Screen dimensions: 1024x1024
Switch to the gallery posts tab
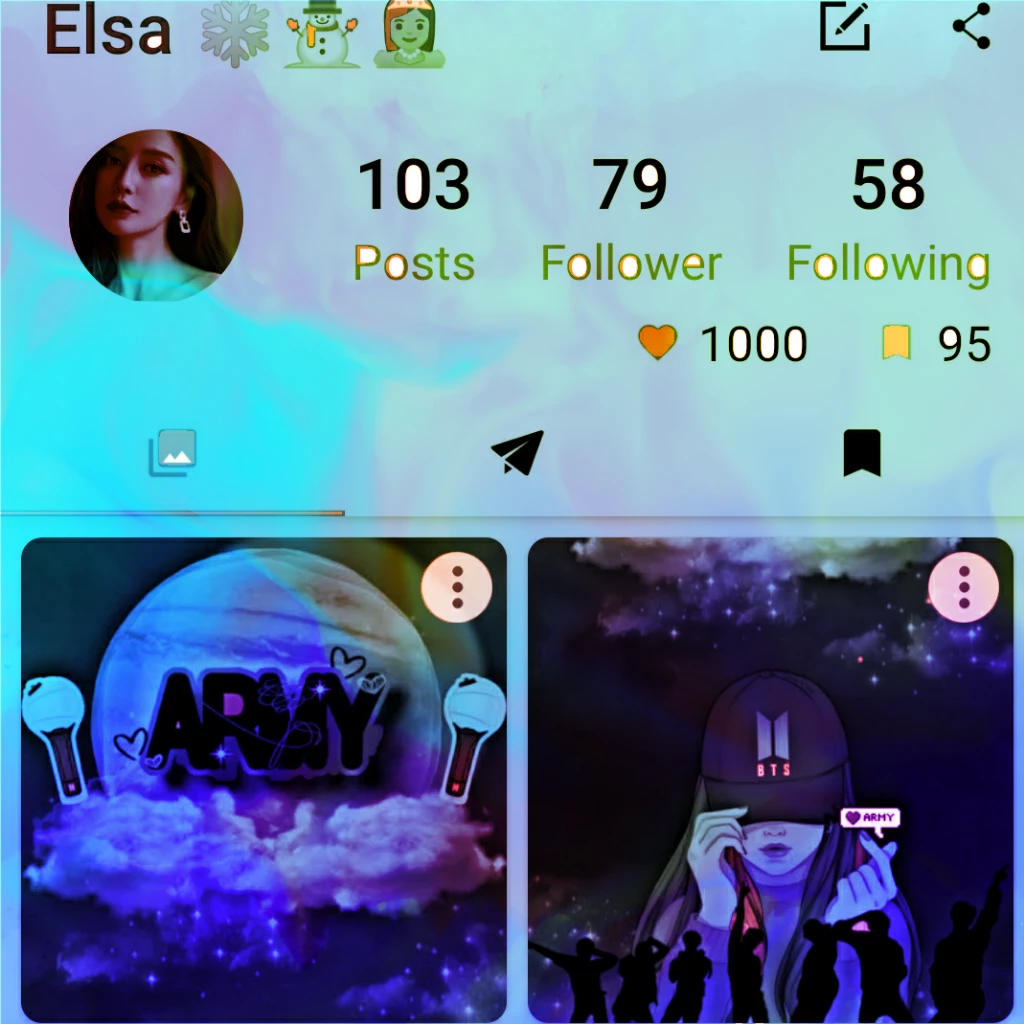coord(172,453)
